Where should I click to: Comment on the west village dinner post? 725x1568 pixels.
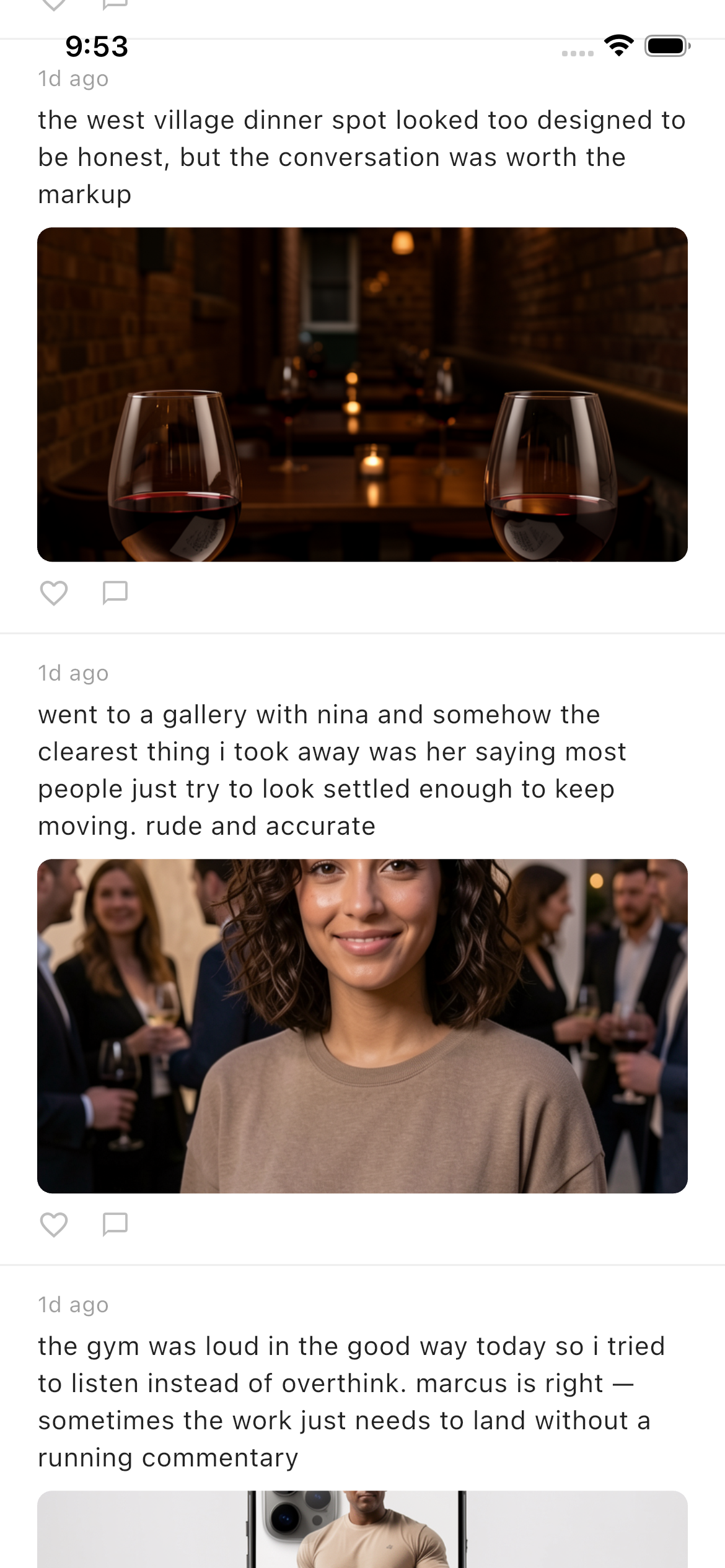pos(115,593)
